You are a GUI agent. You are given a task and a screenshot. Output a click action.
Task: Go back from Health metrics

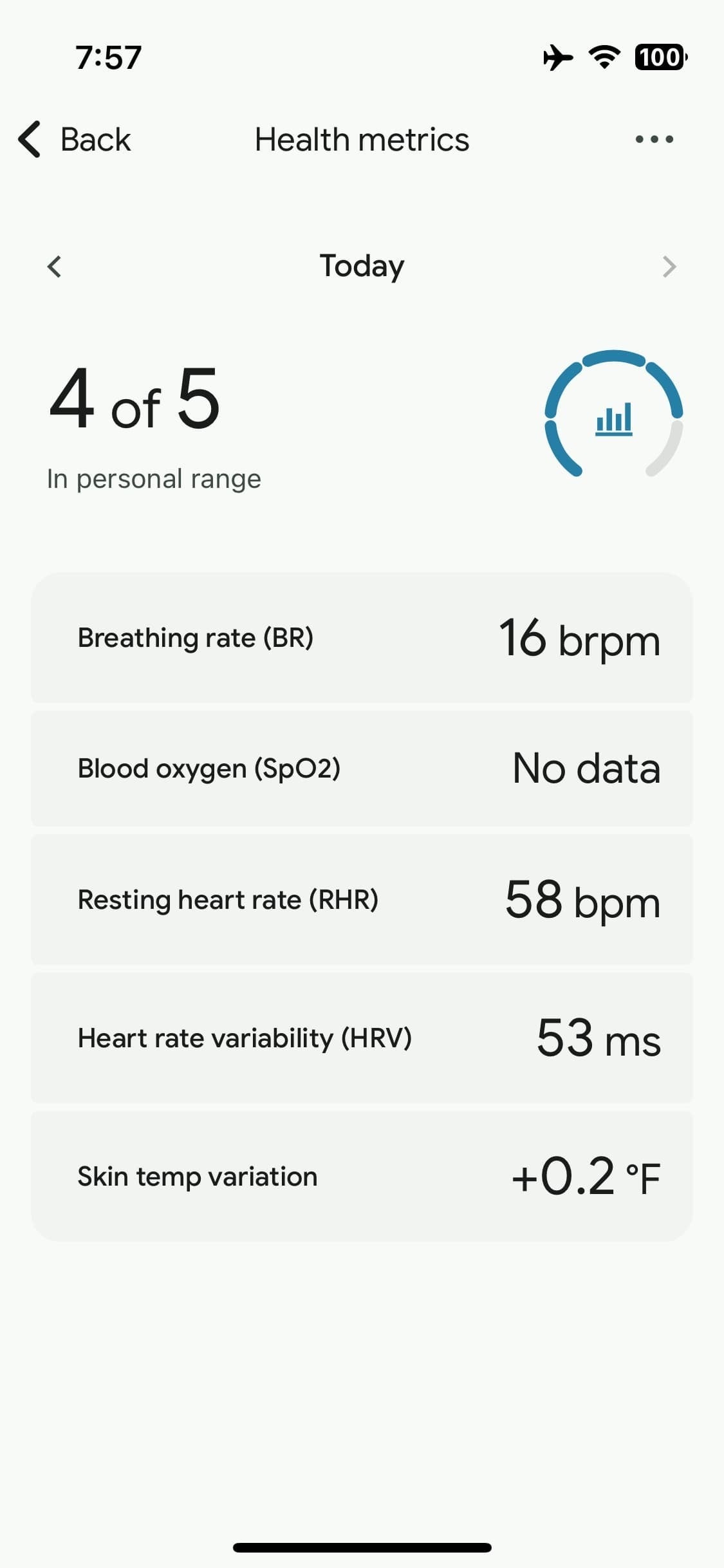(75, 139)
